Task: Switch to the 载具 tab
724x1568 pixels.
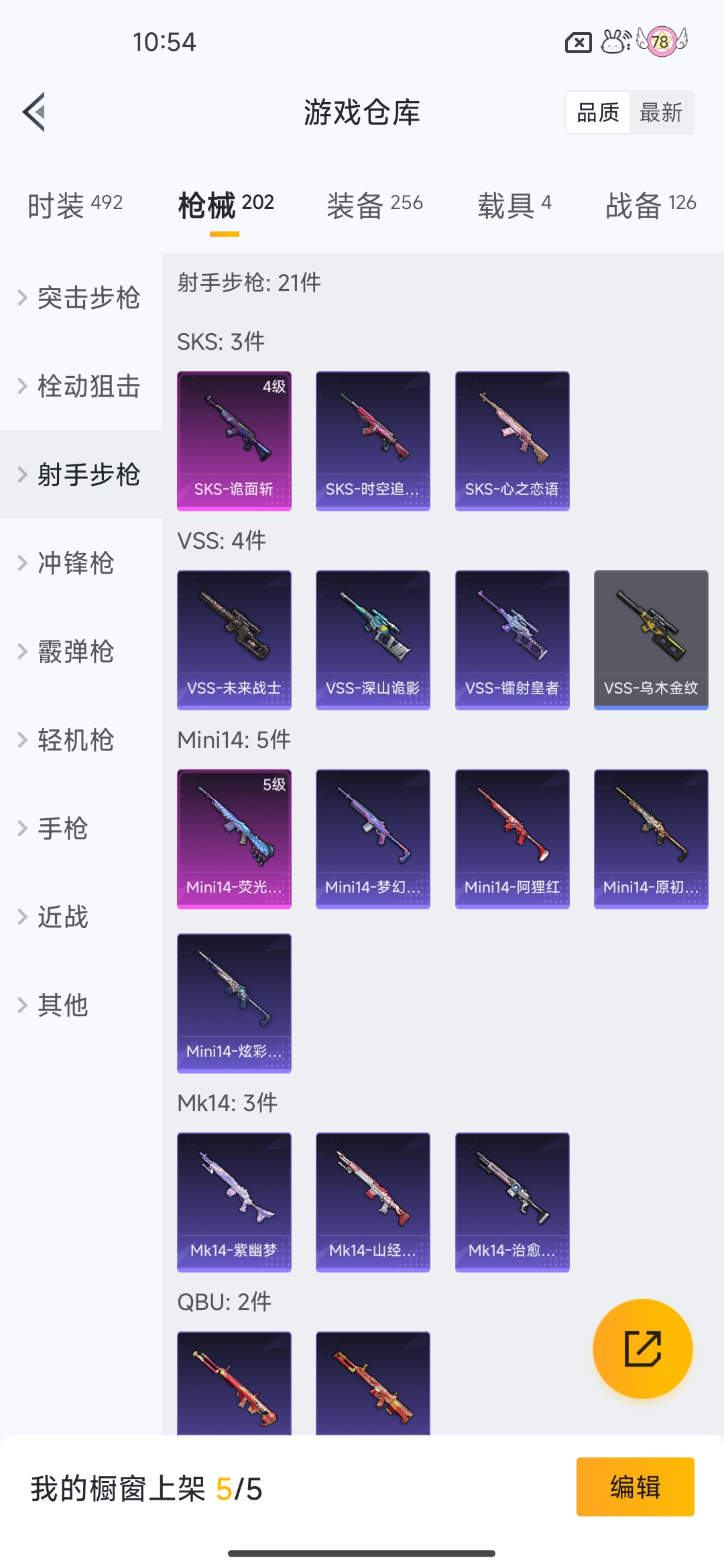Action: click(514, 204)
